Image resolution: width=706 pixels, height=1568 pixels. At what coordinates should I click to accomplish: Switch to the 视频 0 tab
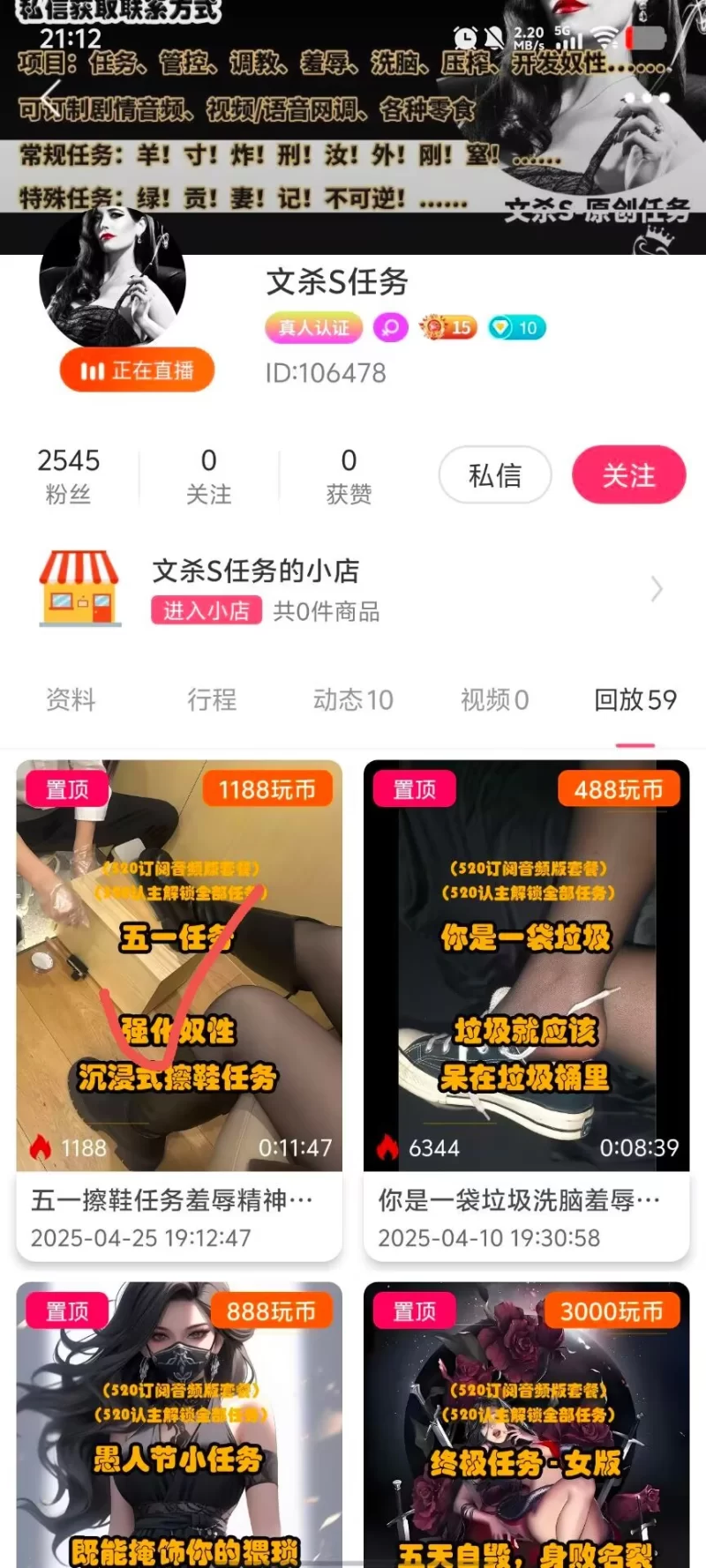coord(494,700)
